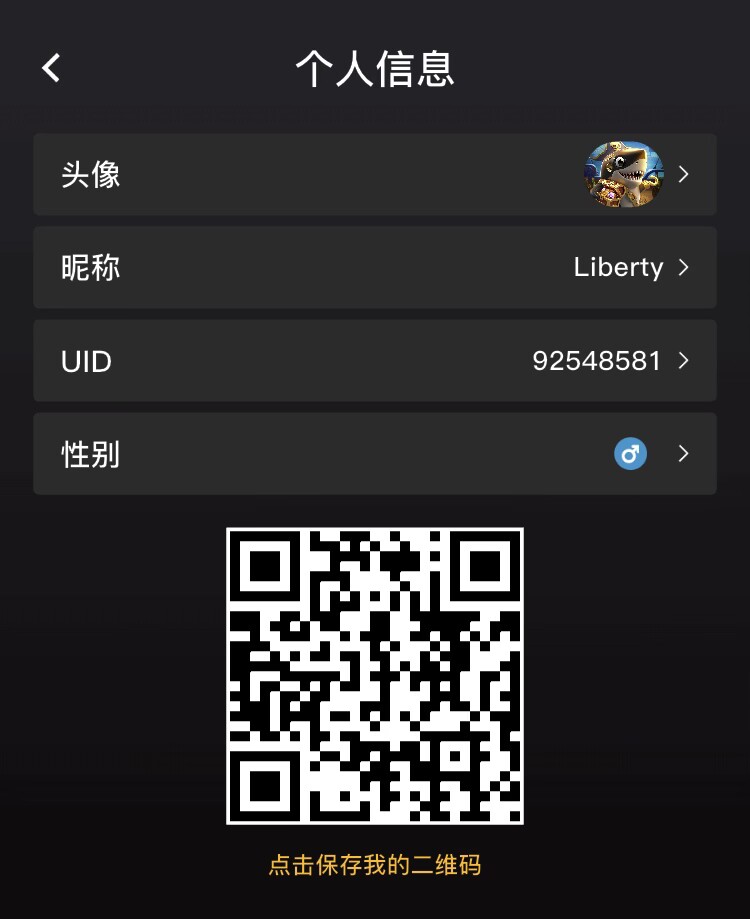Click the blue male gender icon
The width and height of the screenshot is (750, 919).
629,454
